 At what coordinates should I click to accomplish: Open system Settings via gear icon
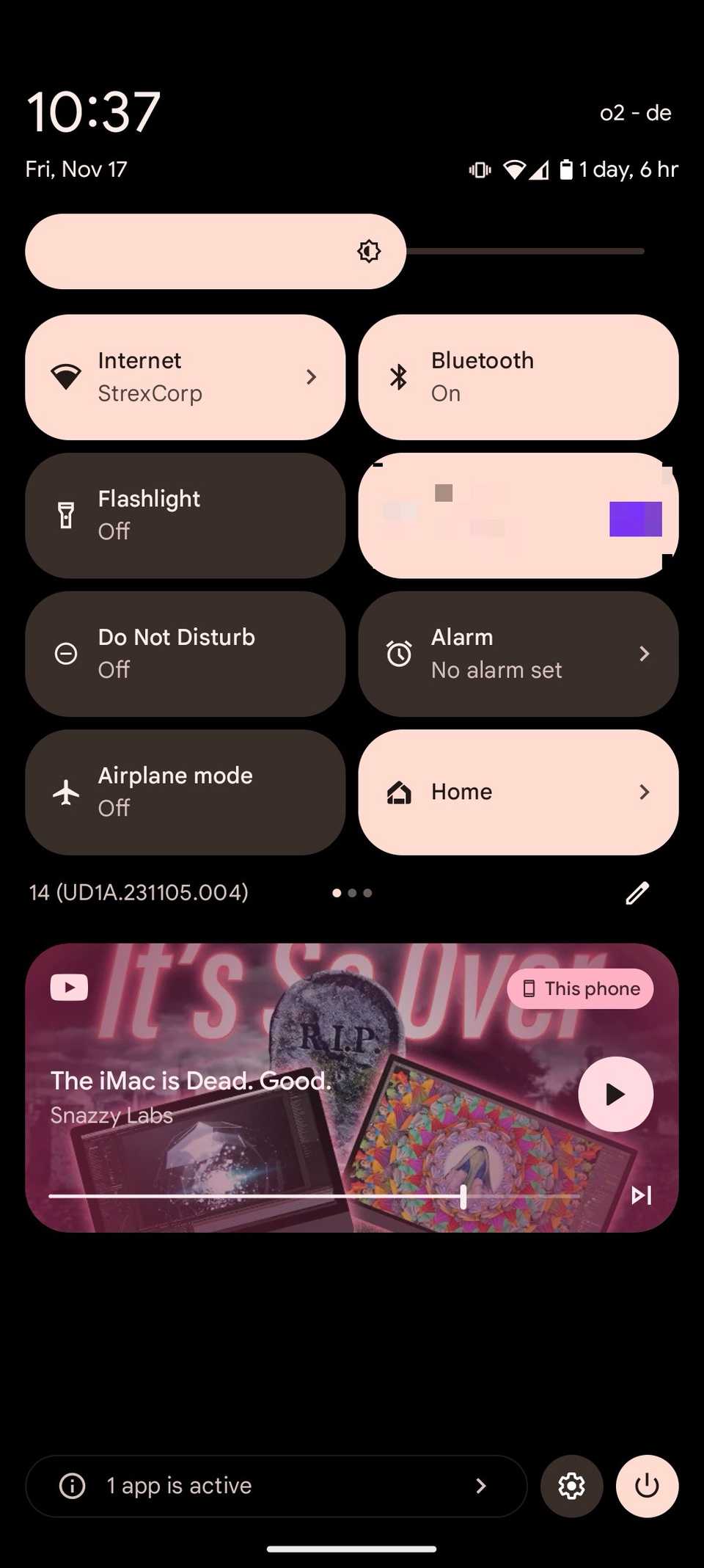click(571, 1486)
